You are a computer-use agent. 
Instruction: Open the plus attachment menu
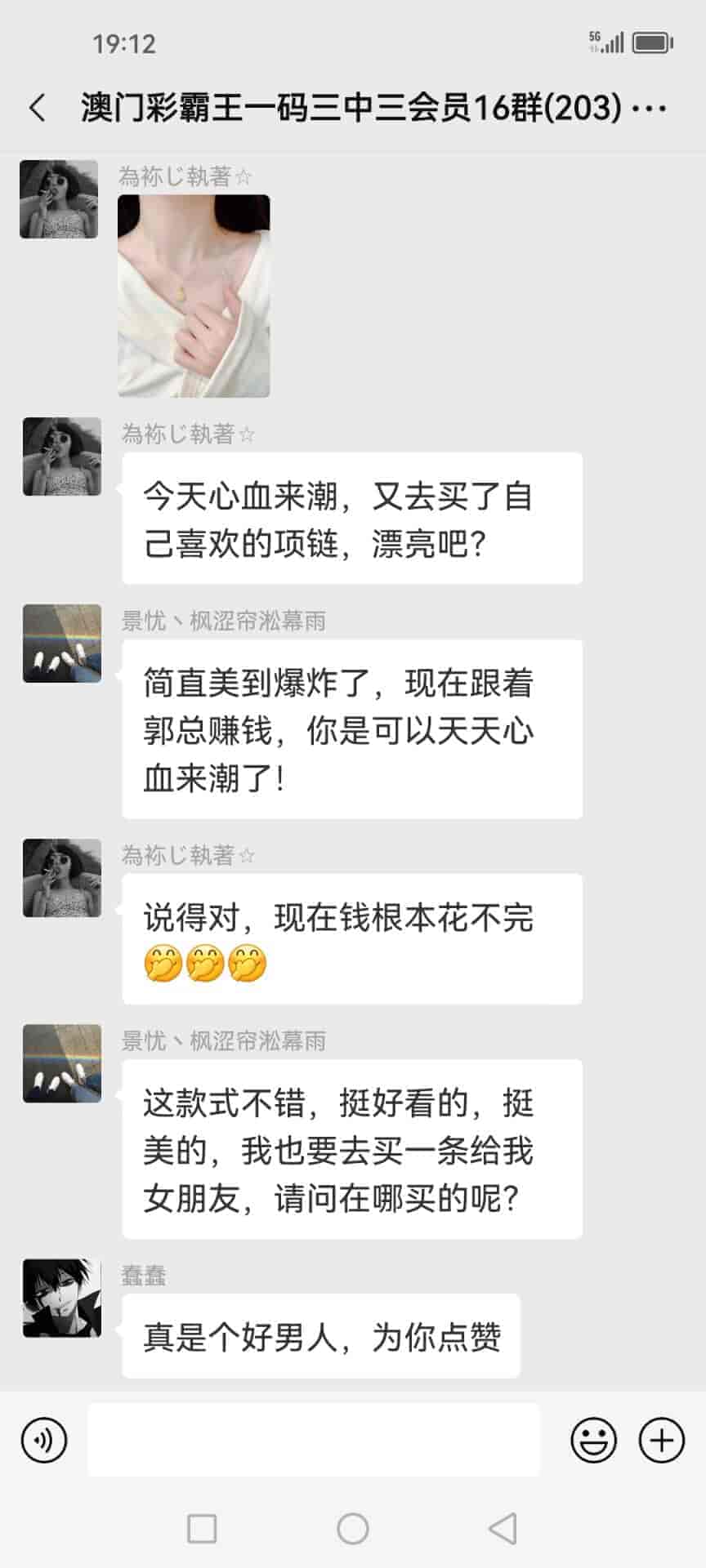click(x=661, y=1440)
